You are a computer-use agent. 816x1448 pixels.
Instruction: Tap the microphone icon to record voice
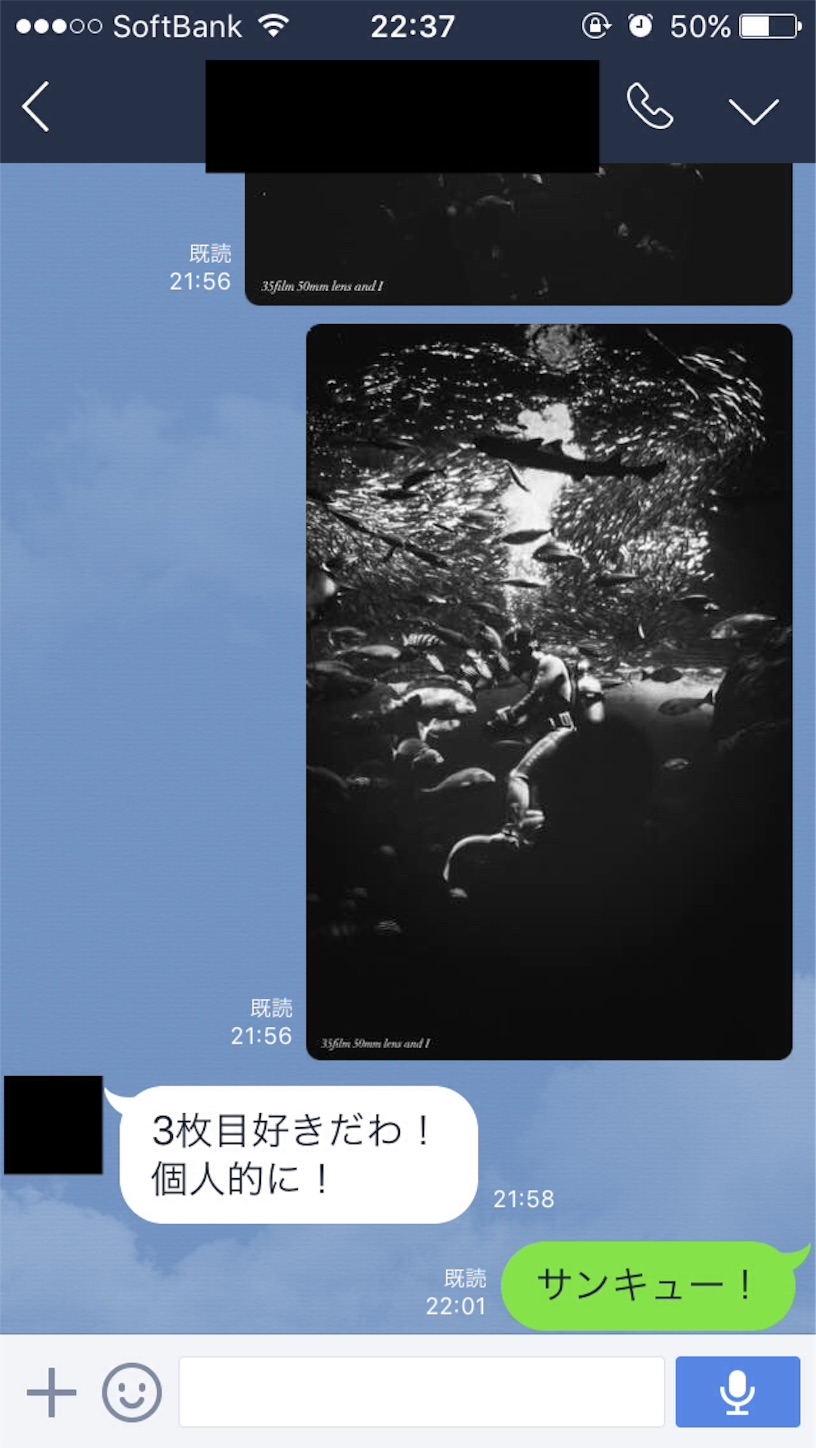point(737,1391)
